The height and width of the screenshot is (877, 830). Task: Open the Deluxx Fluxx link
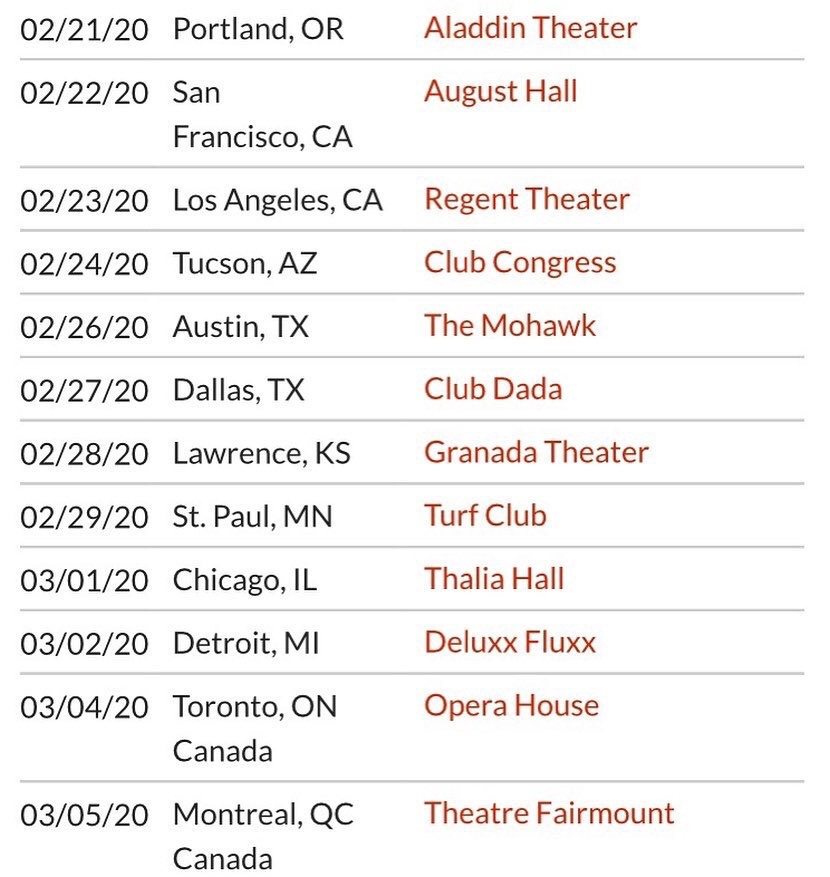509,642
